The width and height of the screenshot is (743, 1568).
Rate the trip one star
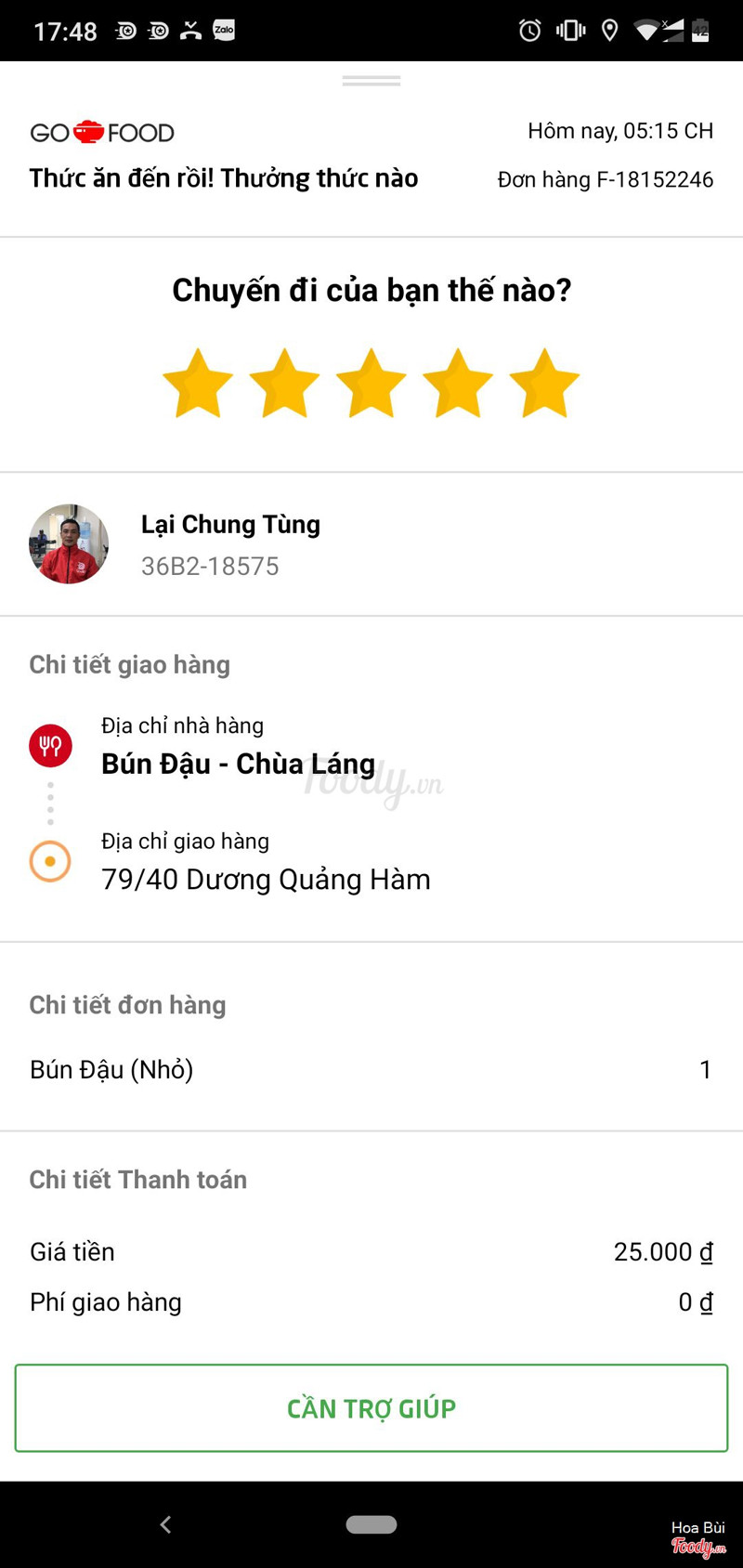pyautogui.click(x=197, y=384)
